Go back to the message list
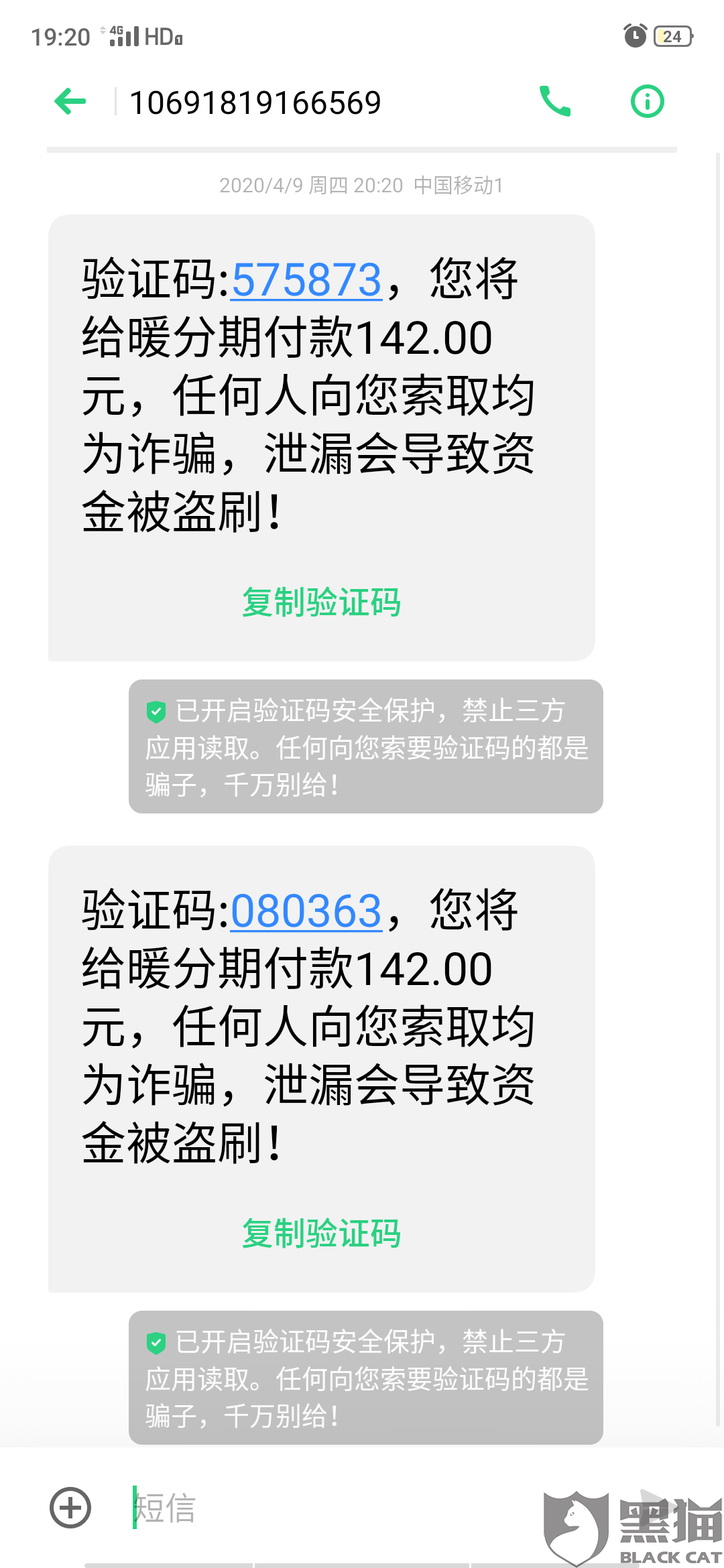The width and height of the screenshot is (724, 1568). [x=70, y=102]
